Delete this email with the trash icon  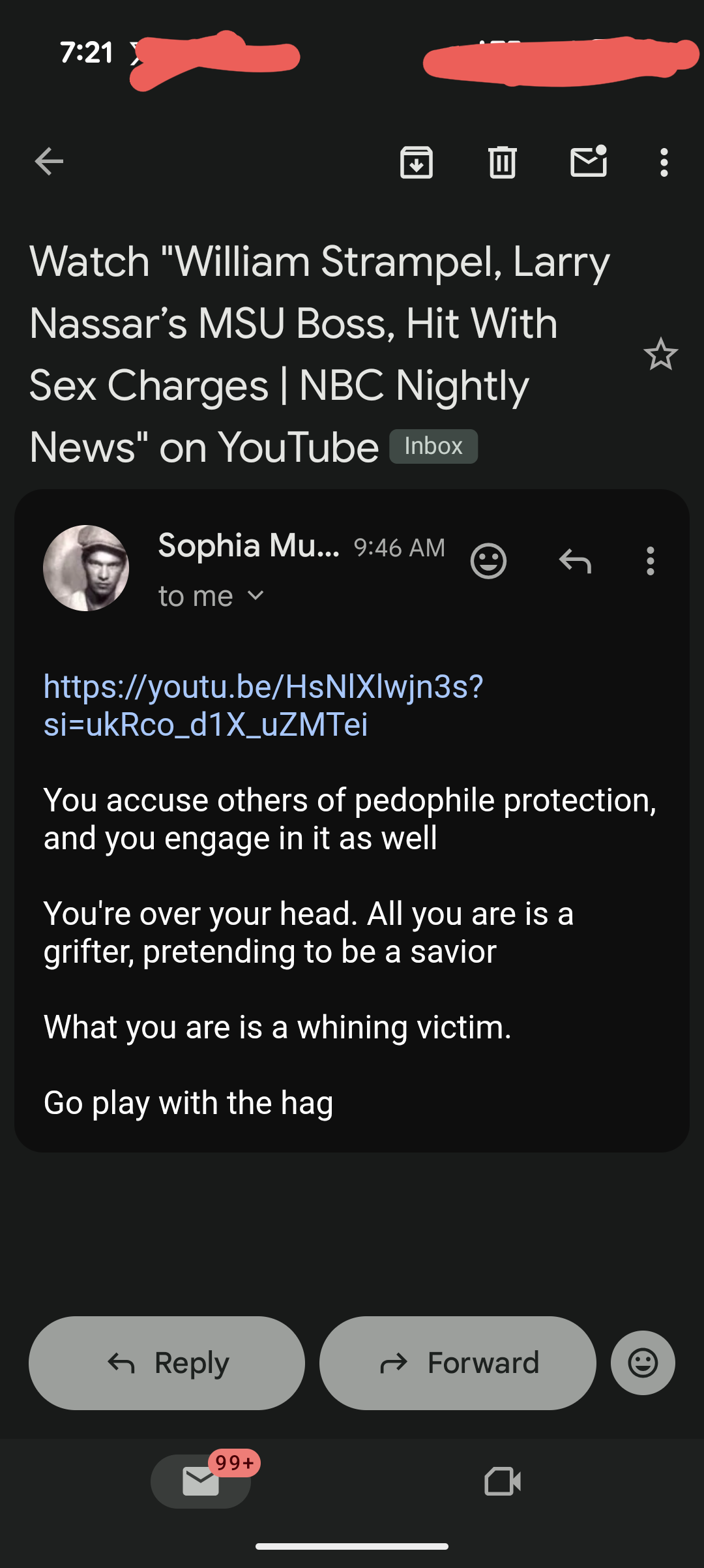[503, 162]
